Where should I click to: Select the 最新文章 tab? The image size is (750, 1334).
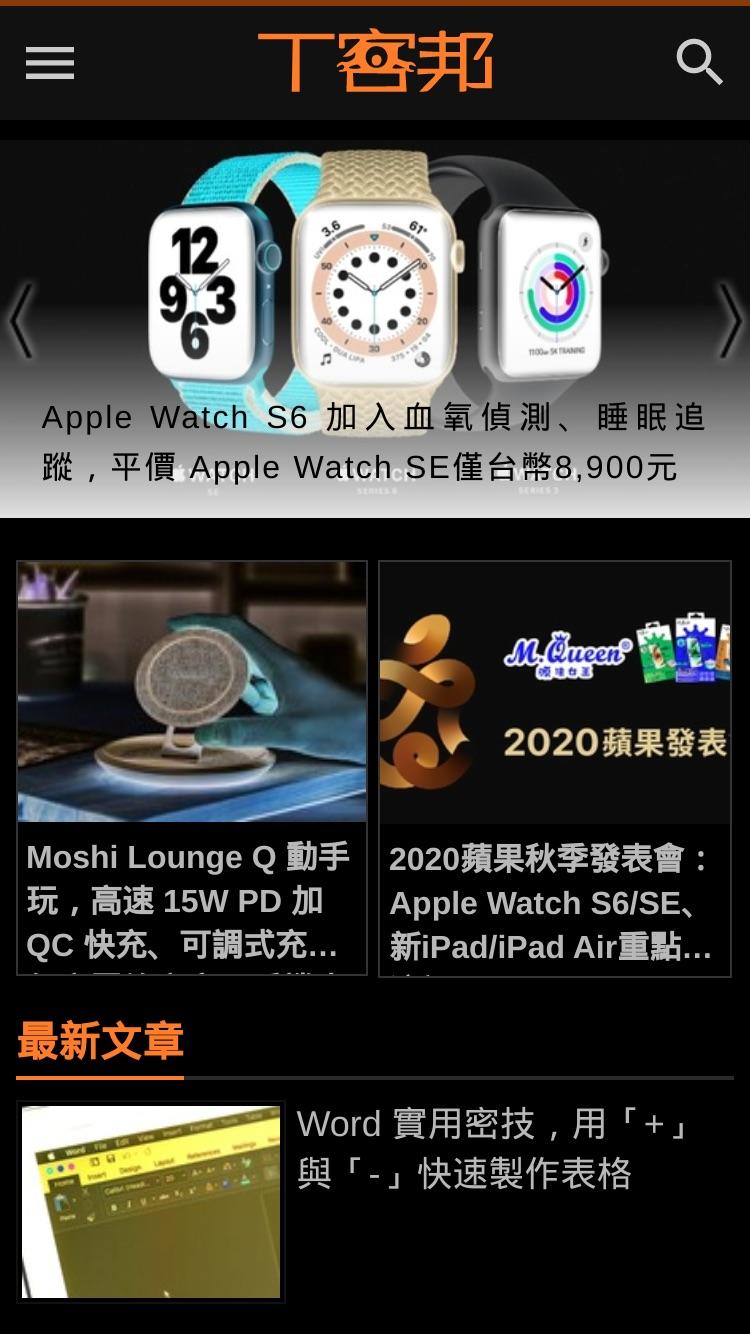pyautogui.click(x=100, y=1042)
